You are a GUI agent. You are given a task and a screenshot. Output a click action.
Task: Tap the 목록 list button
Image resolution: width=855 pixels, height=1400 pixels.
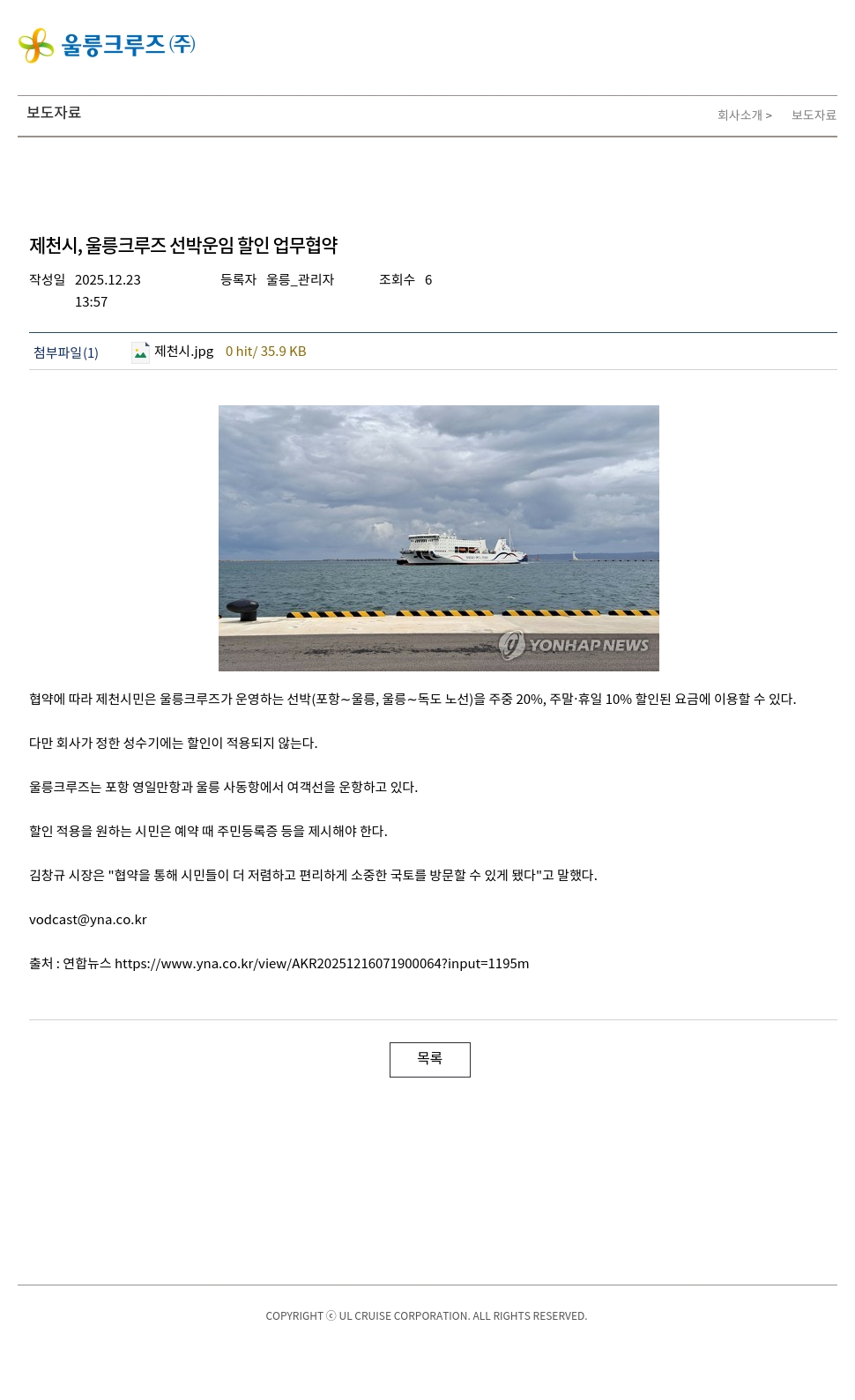point(429,1059)
